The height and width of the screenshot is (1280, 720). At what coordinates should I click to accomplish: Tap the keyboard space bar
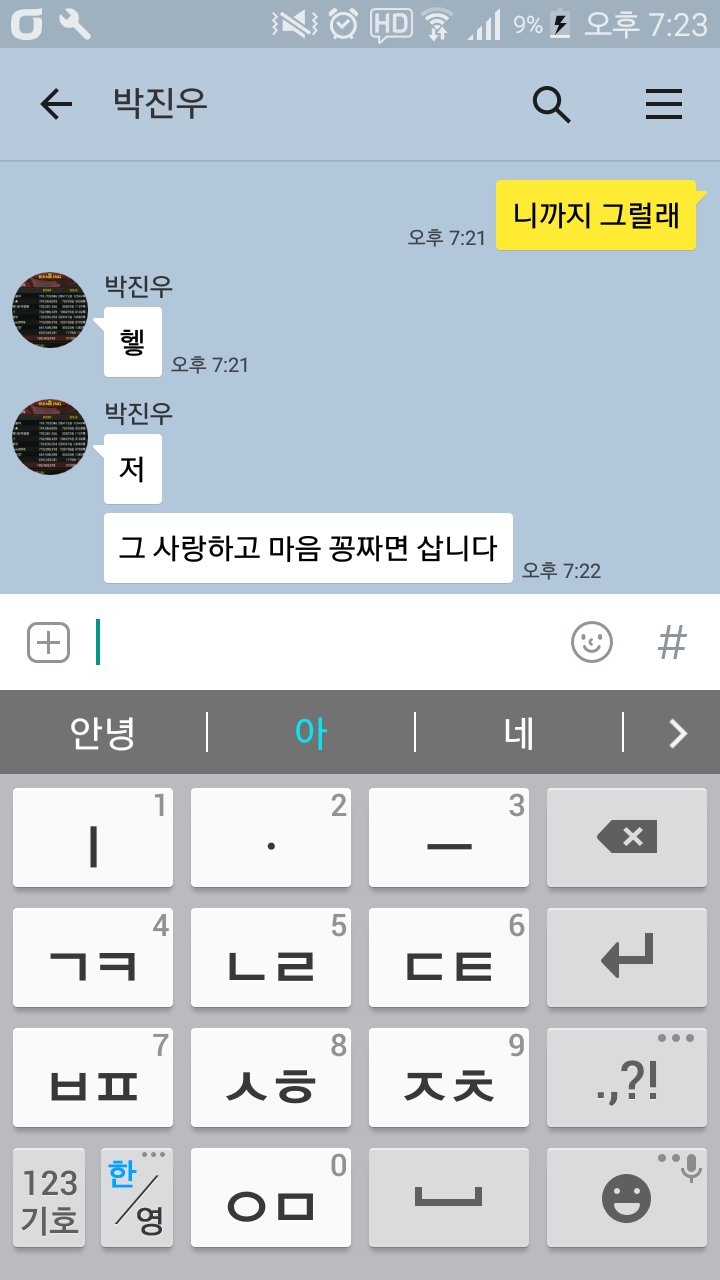(449, 1197)
